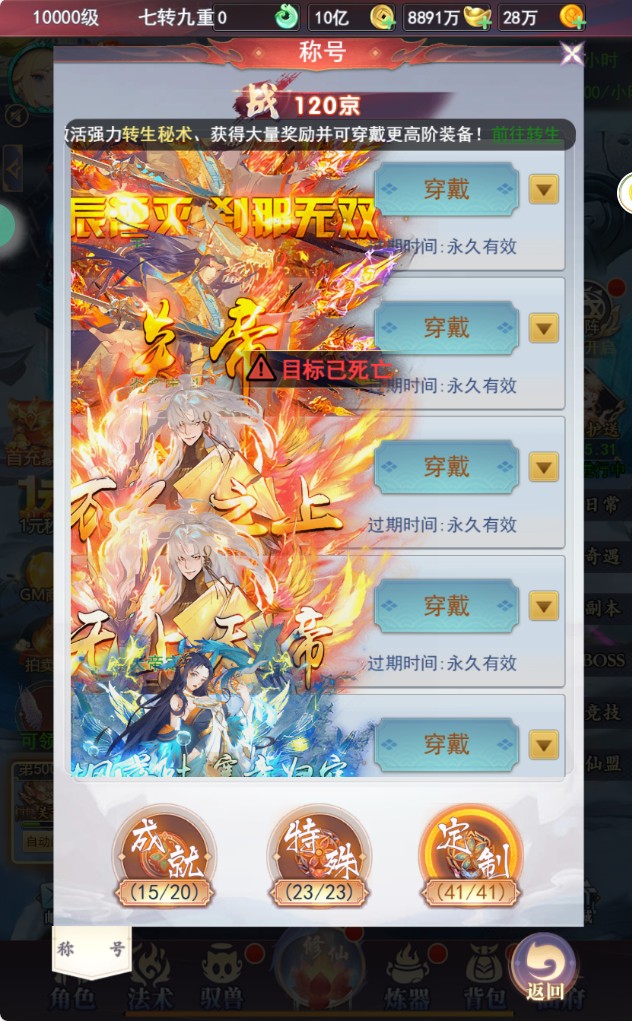Tap 穿戴 for the 刹那无双 title
This screenshot has width=632, height=1021.
point(447,189)
